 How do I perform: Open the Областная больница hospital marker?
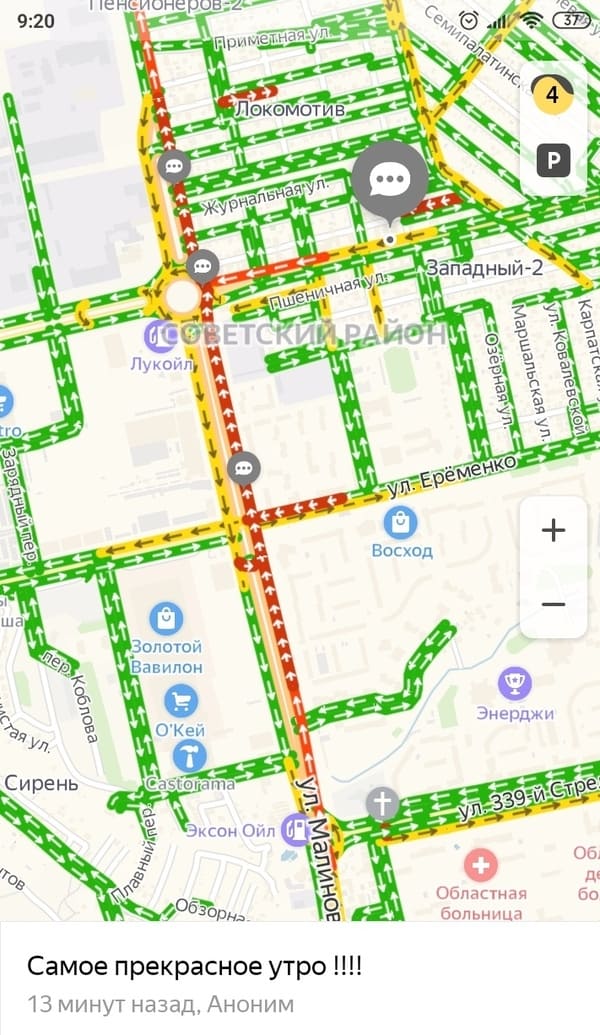(481, 865)
